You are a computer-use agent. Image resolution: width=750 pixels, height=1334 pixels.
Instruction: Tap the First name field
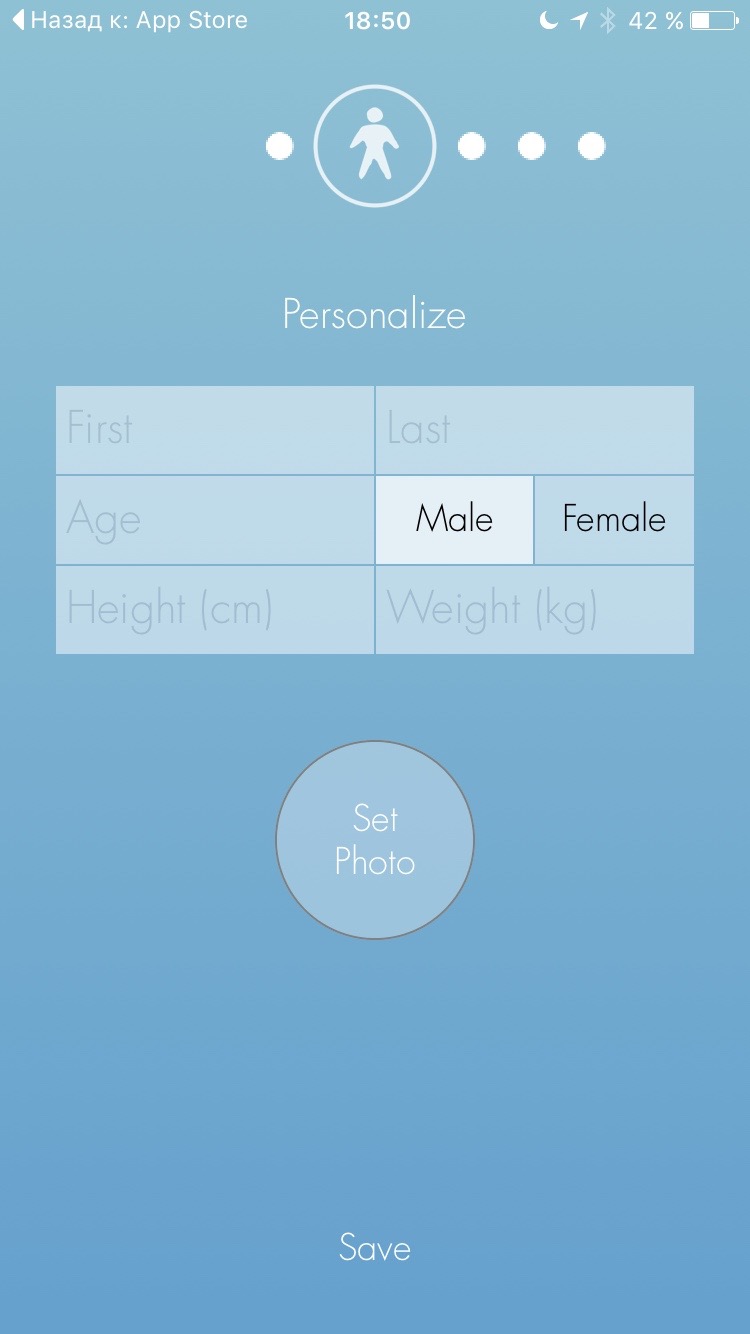point(214,430)
